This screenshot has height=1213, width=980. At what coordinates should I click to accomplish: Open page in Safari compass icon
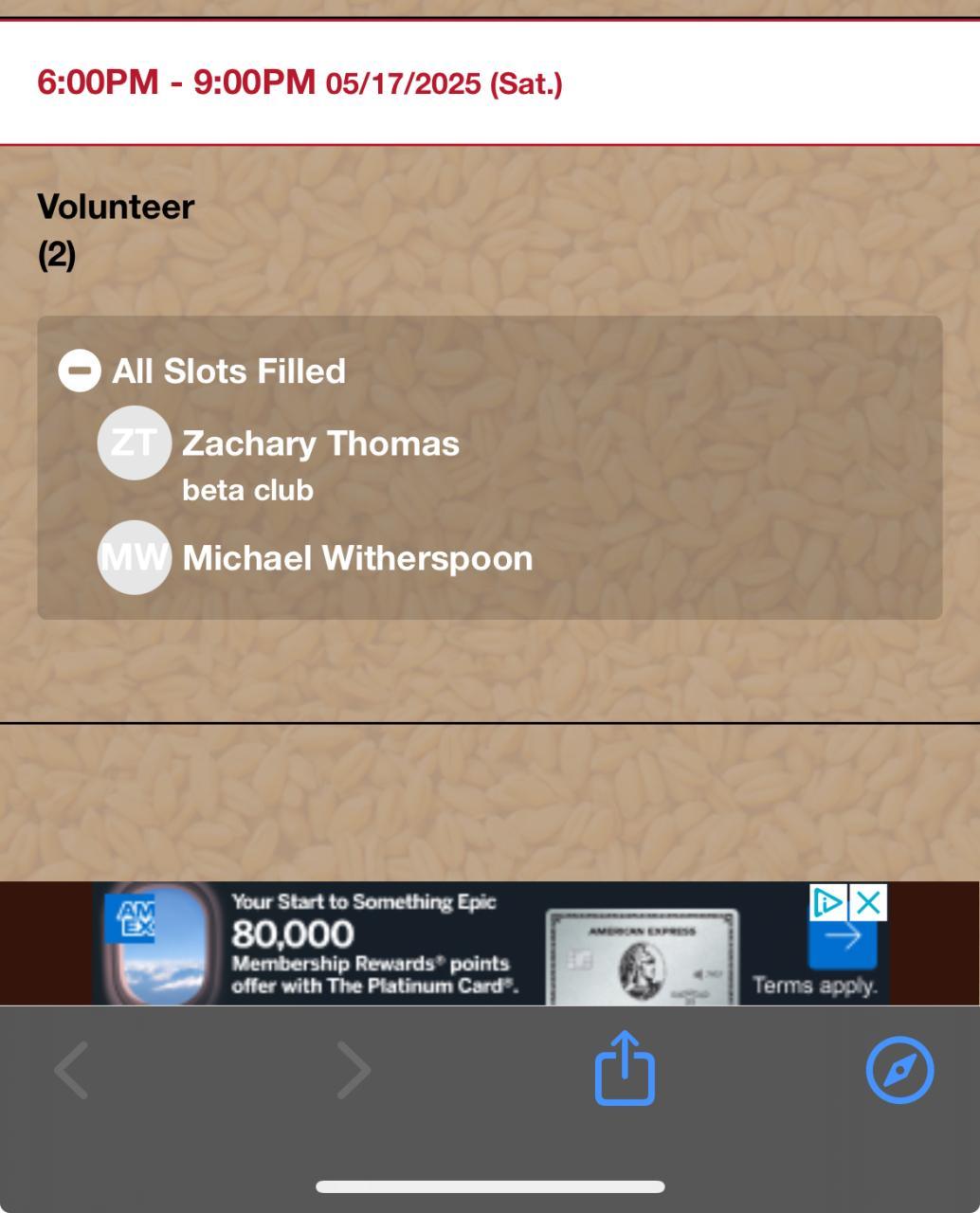coord(899,1070)
